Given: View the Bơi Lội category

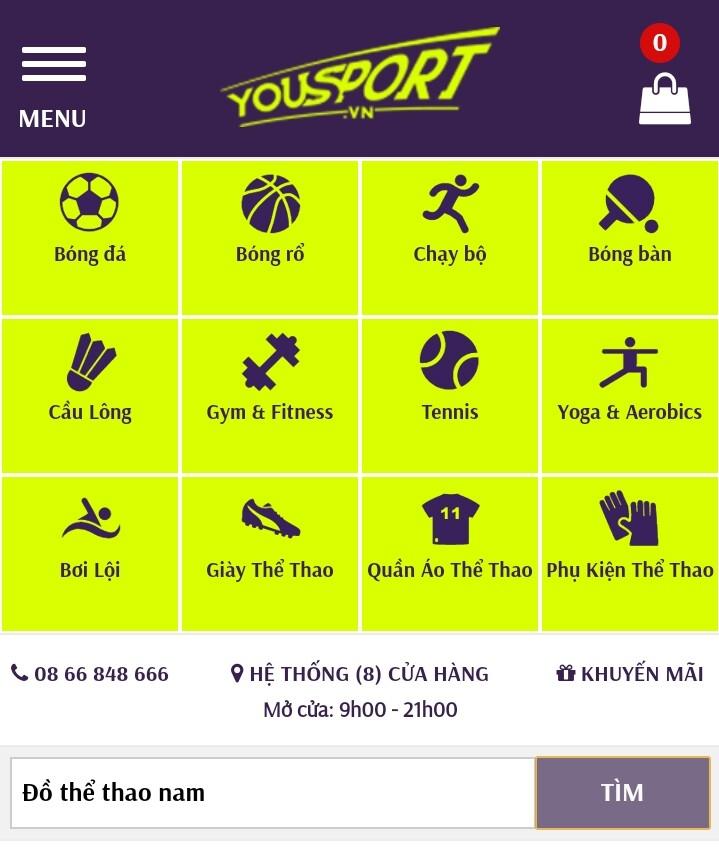Looking at the screenshot, I should pyautogui.click(x=90, y=553).
